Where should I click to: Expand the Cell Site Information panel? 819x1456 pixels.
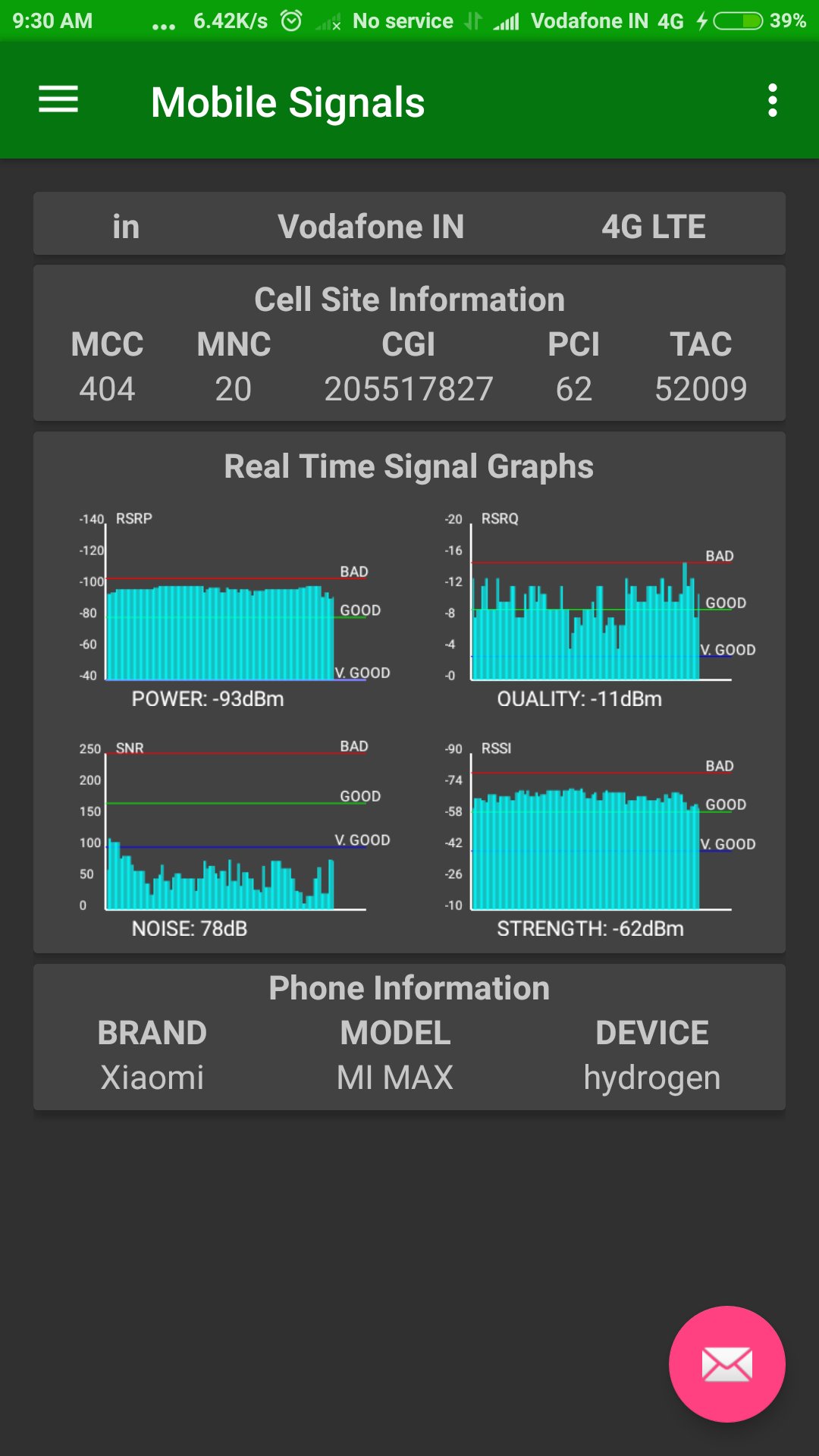409,298
